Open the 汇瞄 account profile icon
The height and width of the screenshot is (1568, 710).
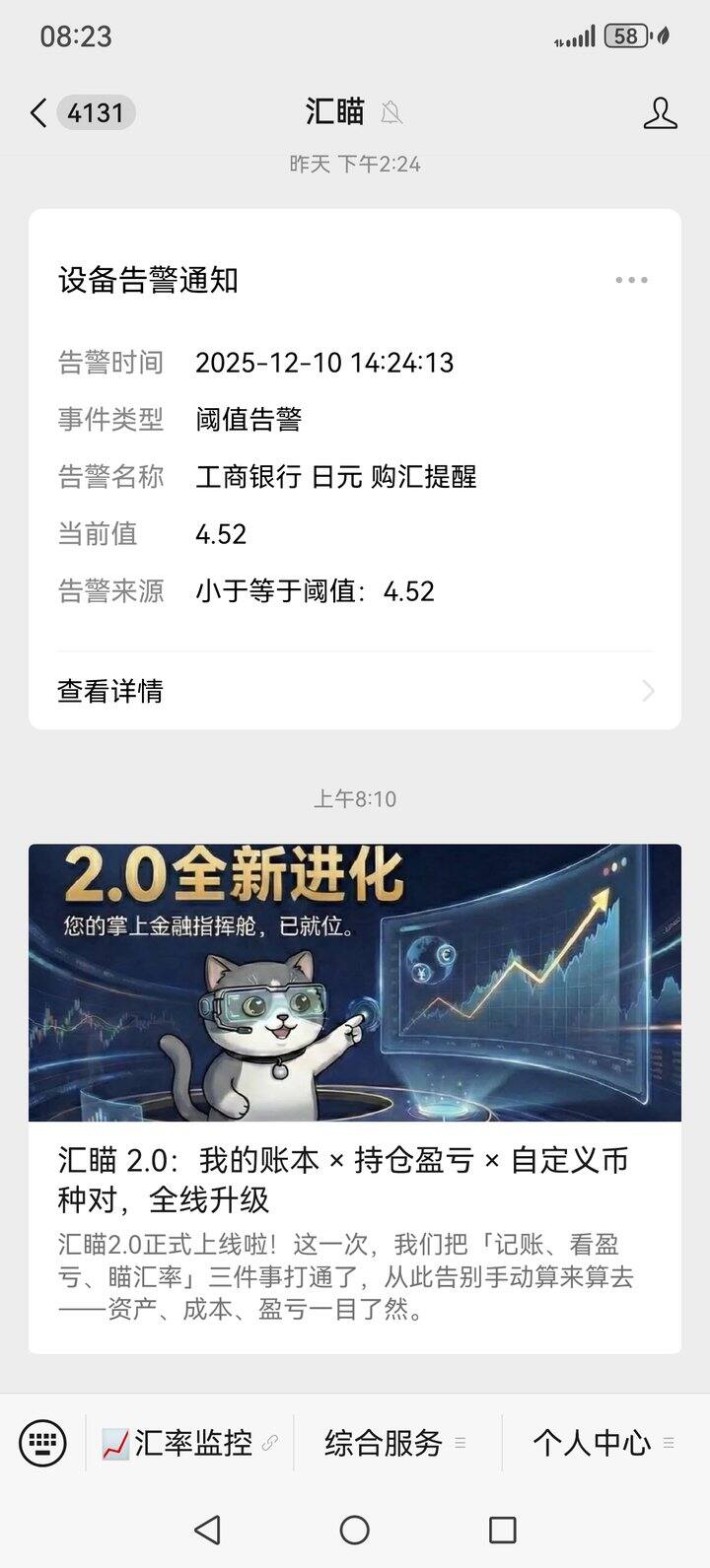pyautogui.click(x=660, y=112)
